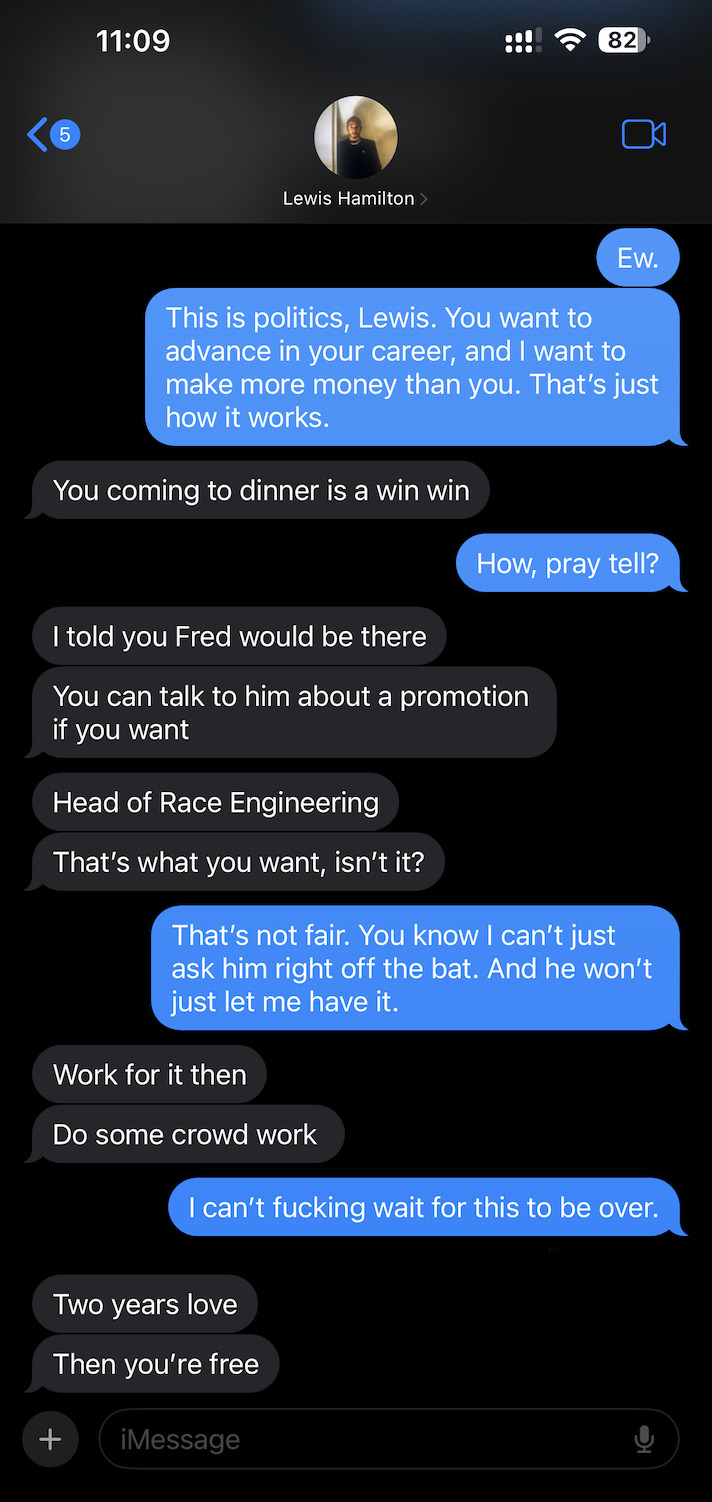
Task: Focus the iMessage text field
Action: 360,1439
